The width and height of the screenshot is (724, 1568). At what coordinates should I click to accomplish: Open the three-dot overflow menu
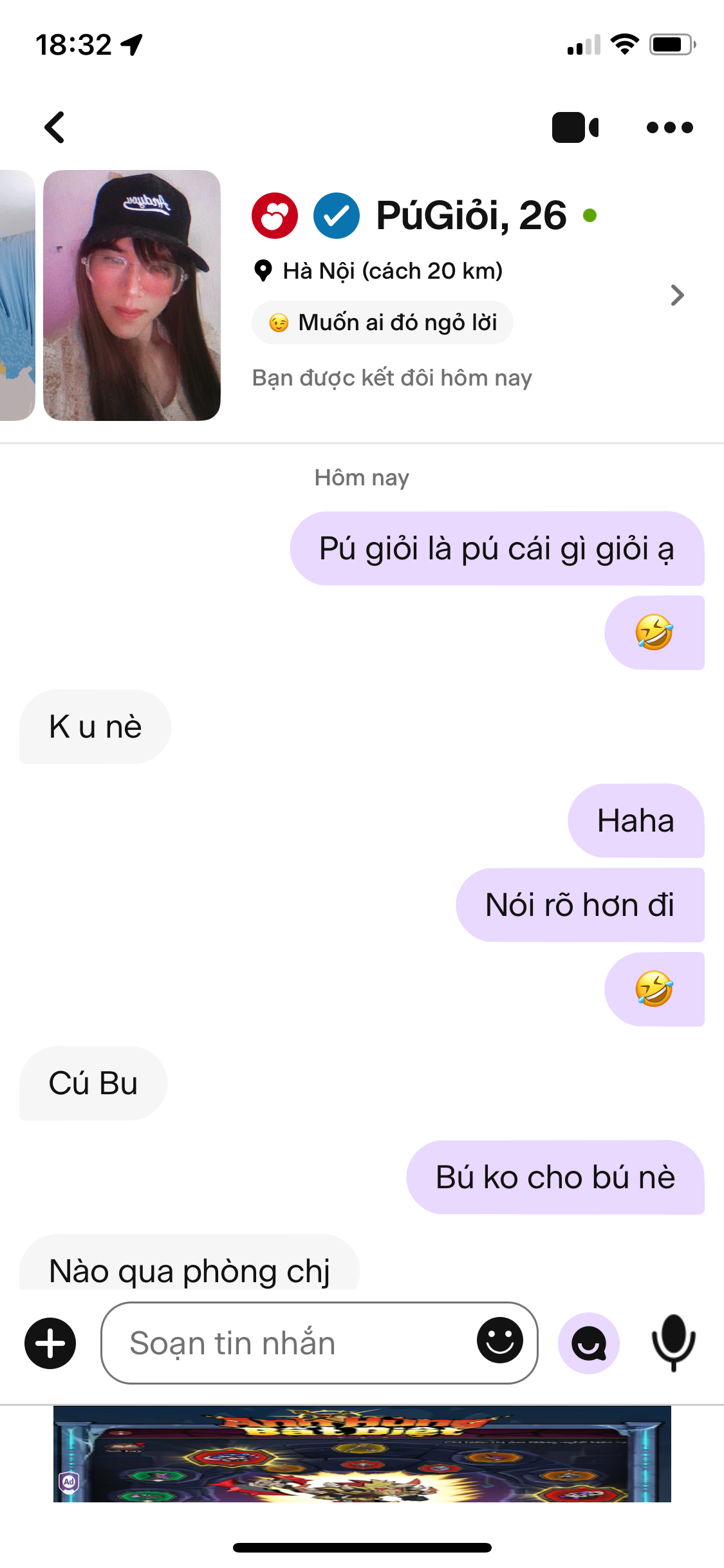click(x=669, y=127)
